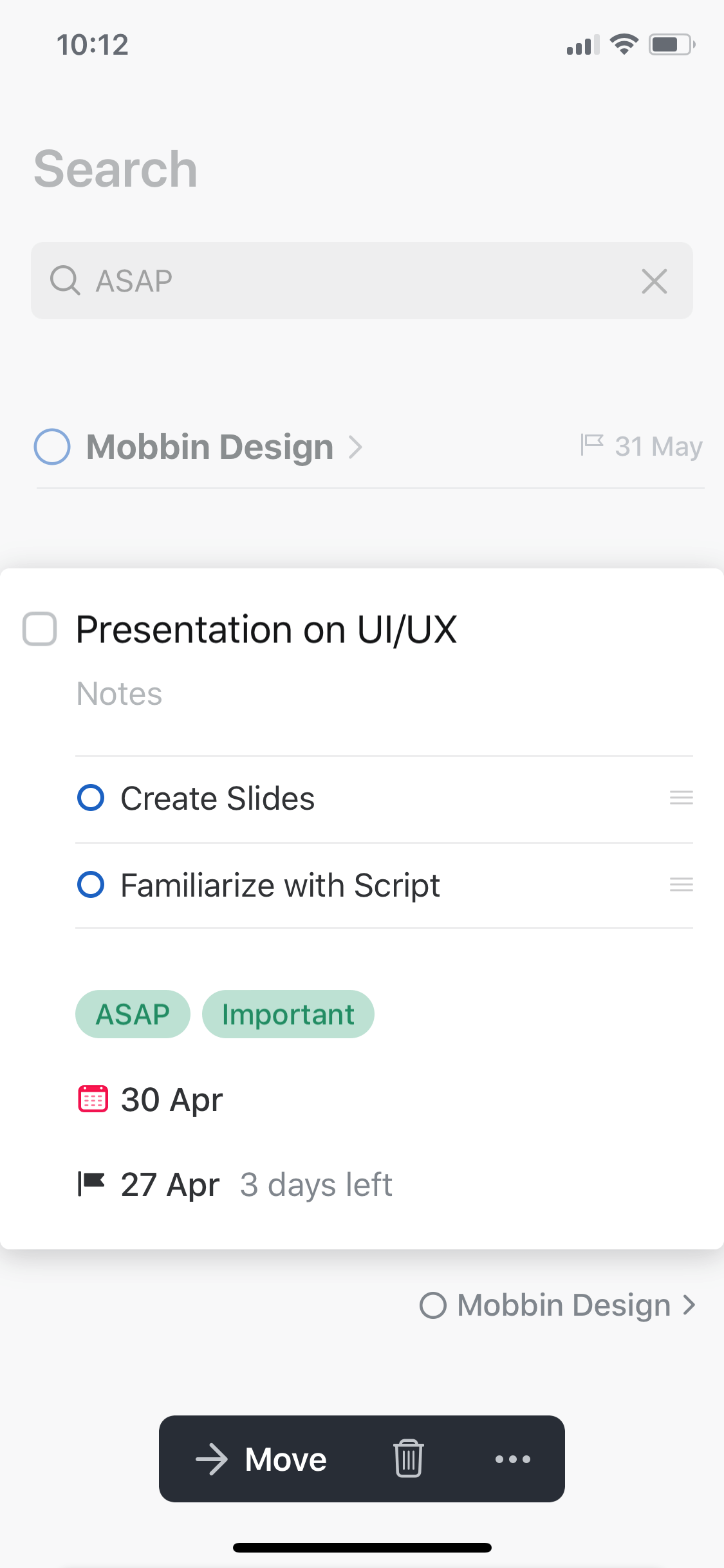Image resolution: width=724 pixels, height=1568 pixels.
Task: Complete the Familiarize with Script item
Action: (x=91, y=884)
